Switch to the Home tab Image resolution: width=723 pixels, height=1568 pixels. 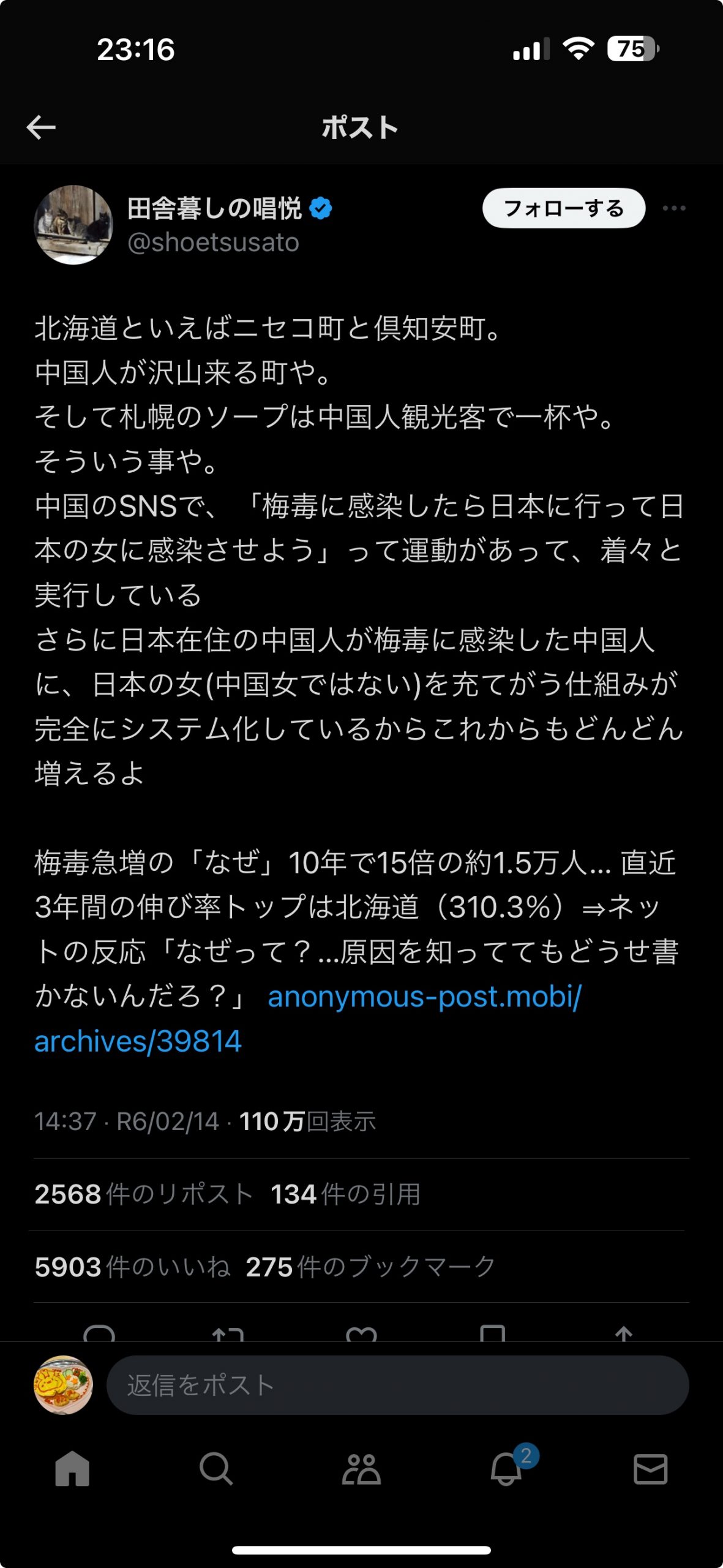tap(72, 1469)
